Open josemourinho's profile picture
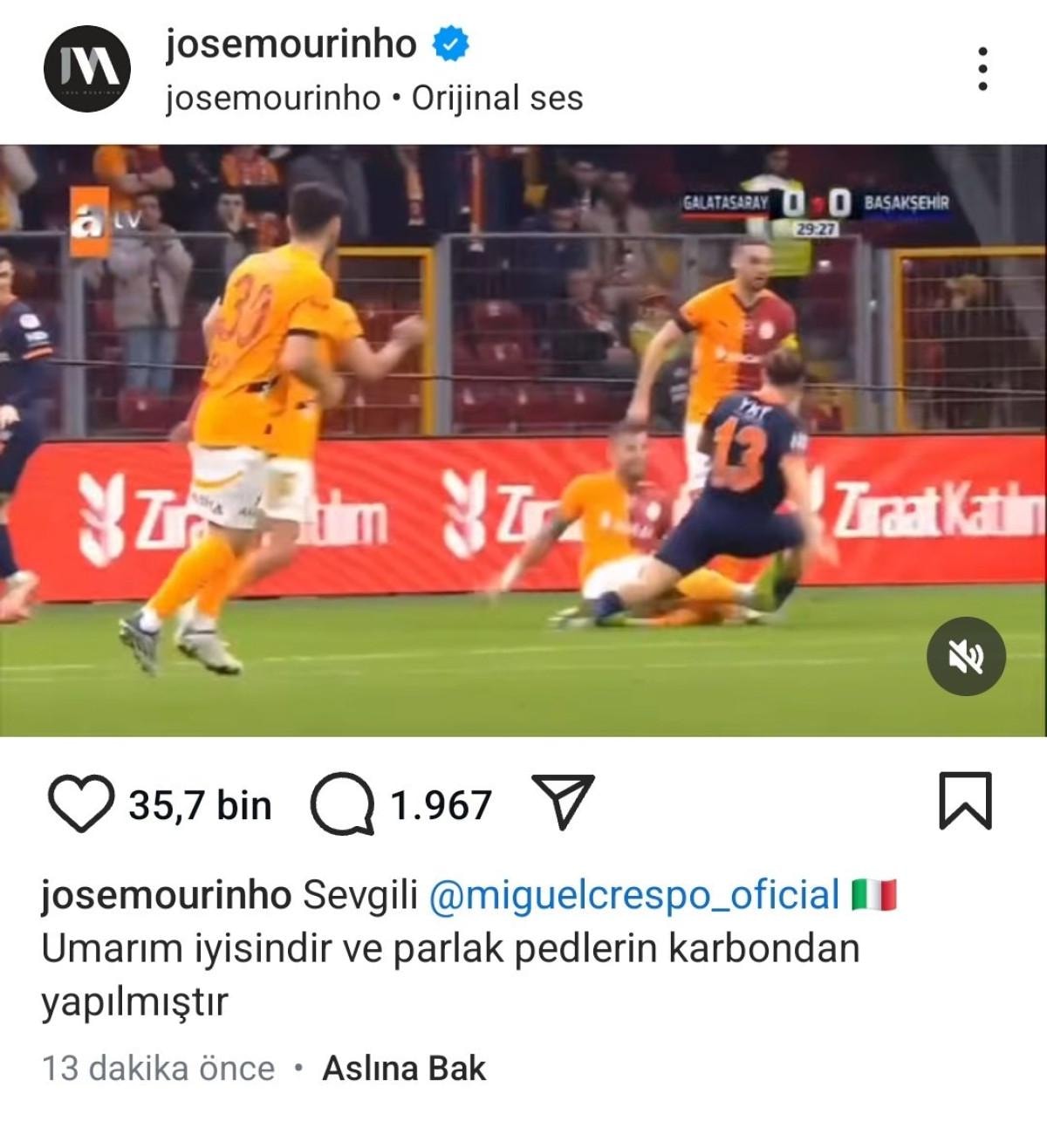The width and height of the screenshot is (1047, 1148). [87, 68]
